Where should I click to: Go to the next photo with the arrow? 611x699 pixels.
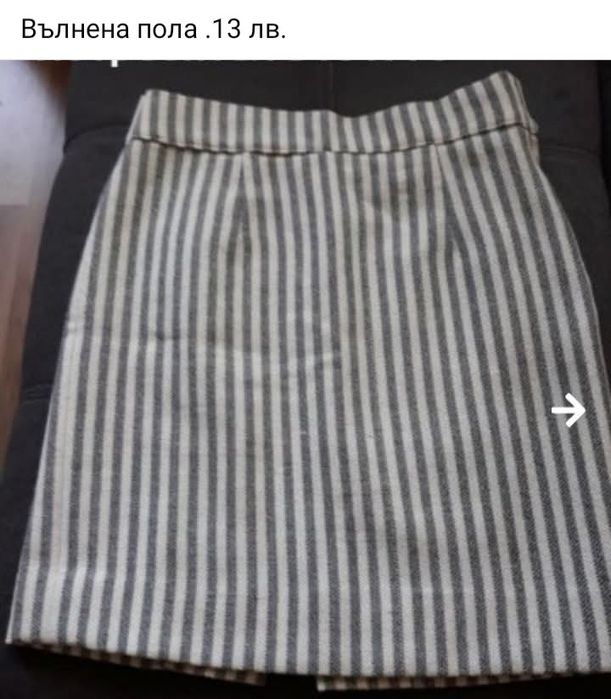[570, 410]
